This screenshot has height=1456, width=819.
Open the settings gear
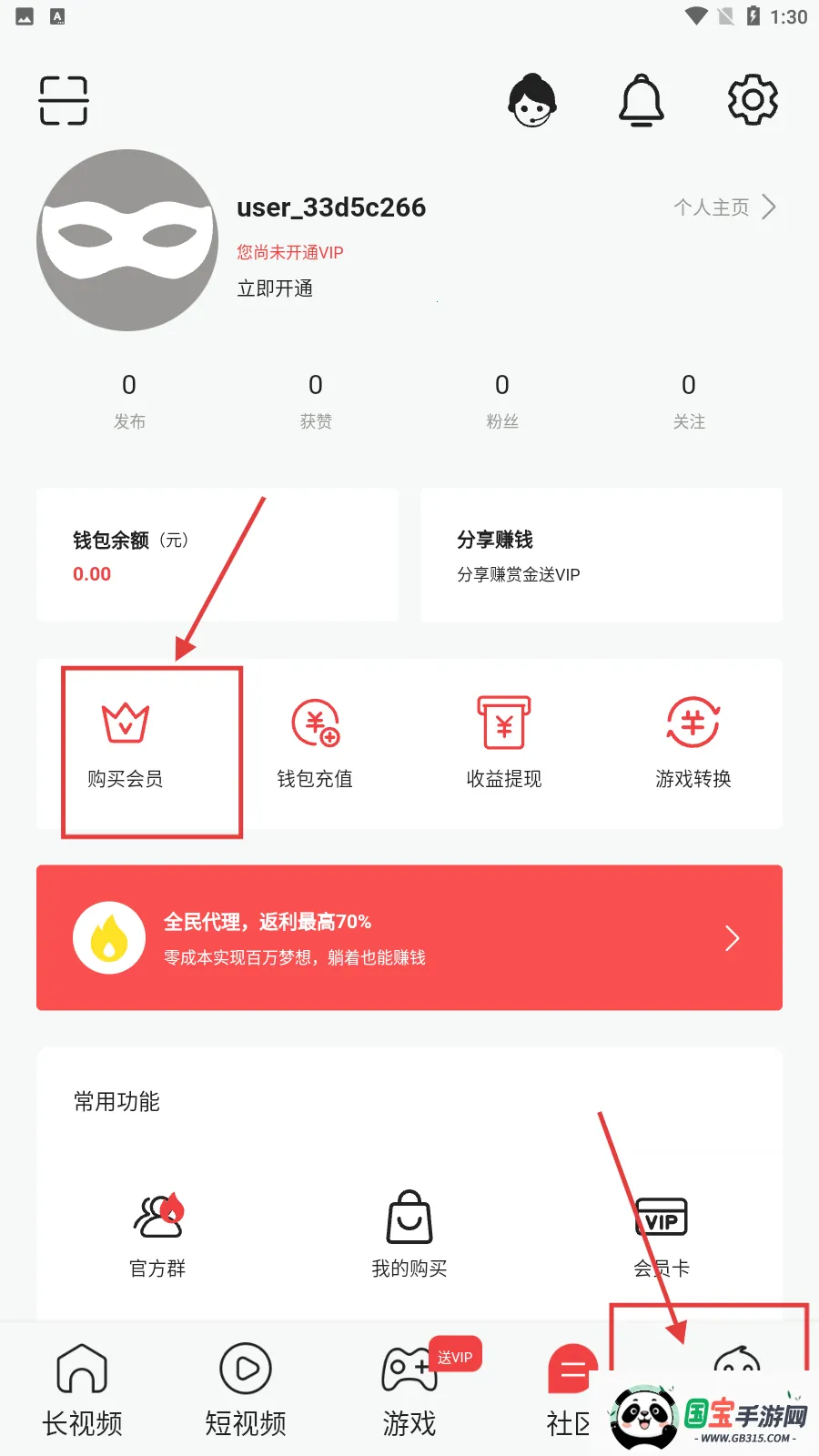(x=753, y=100)
